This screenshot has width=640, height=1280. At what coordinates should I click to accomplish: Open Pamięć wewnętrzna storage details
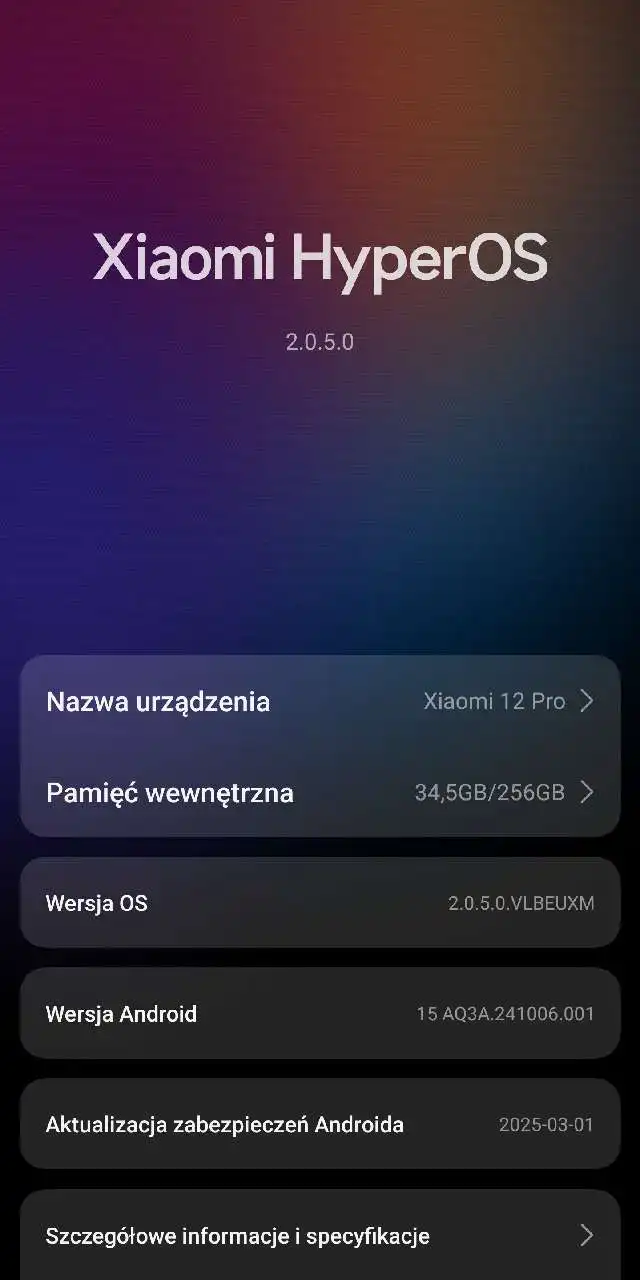pos(320,793)
